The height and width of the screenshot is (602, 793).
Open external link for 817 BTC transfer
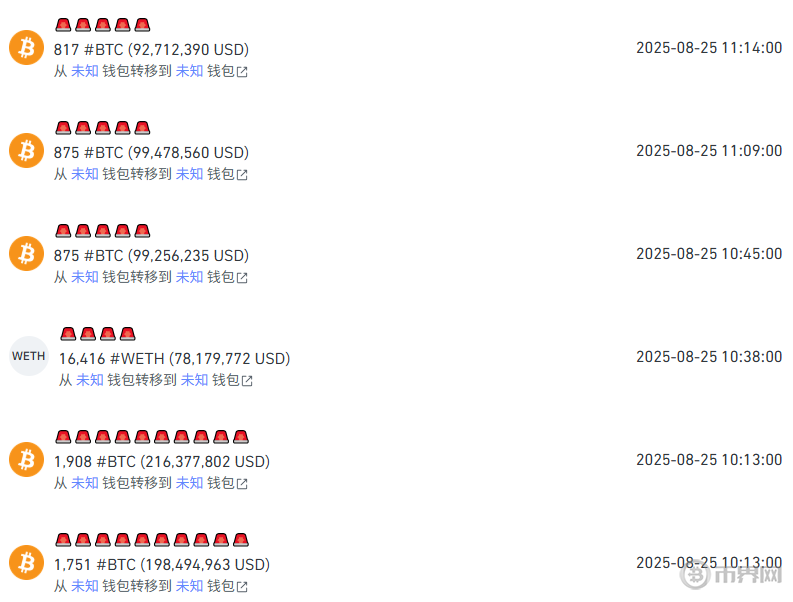click(242, 72)
